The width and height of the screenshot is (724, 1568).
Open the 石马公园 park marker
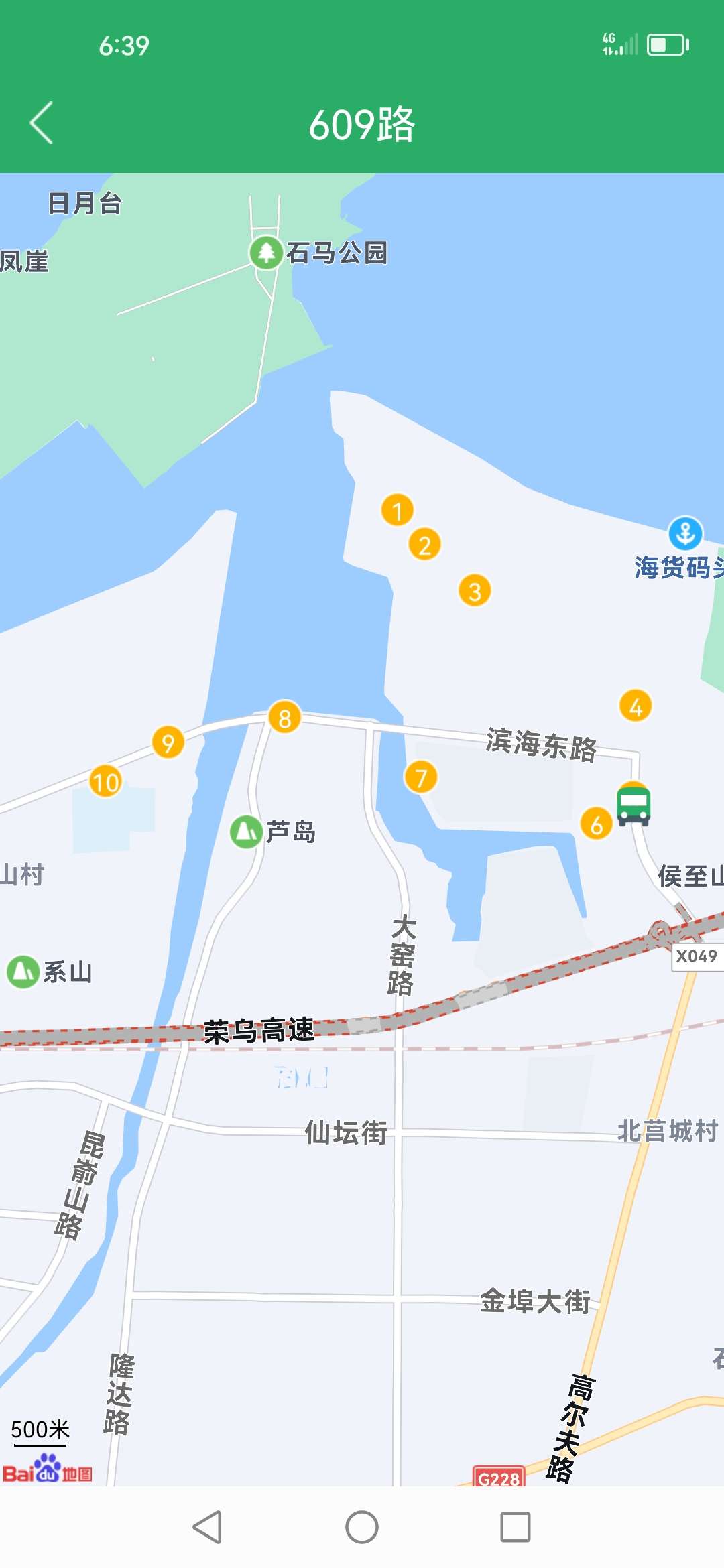point(267,253)
